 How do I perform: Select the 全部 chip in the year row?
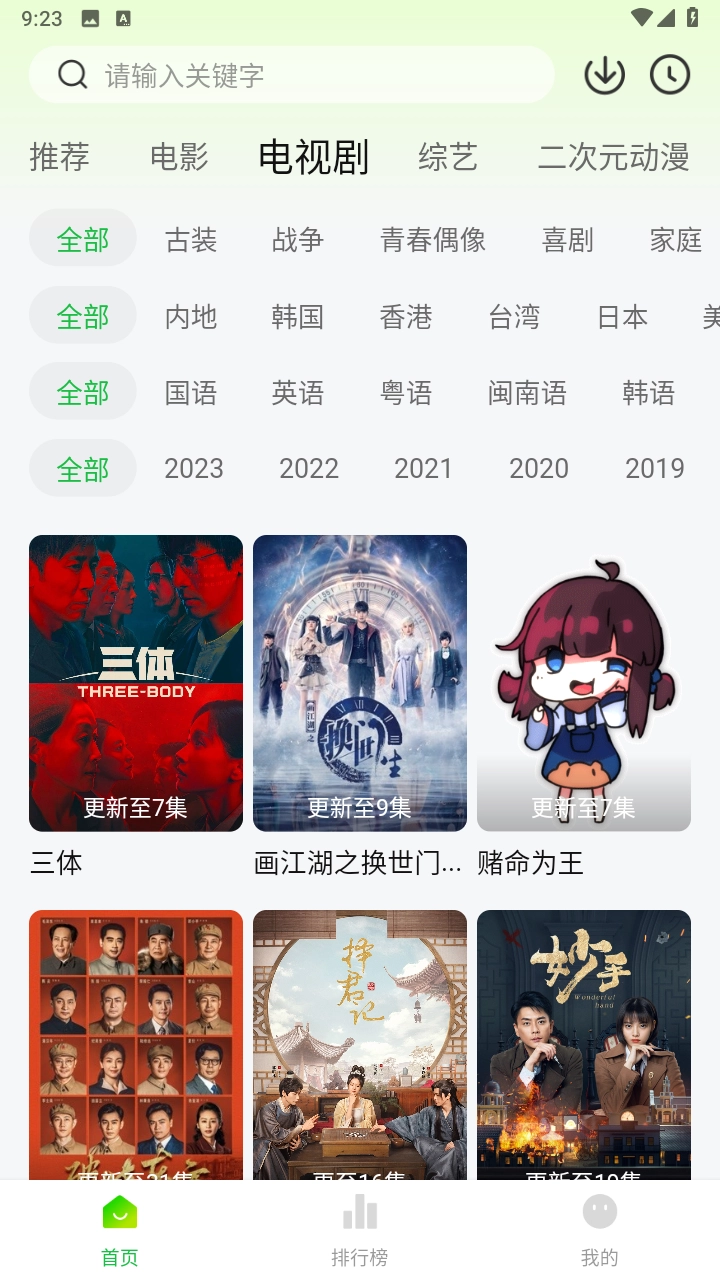click(x=83, y=467)
